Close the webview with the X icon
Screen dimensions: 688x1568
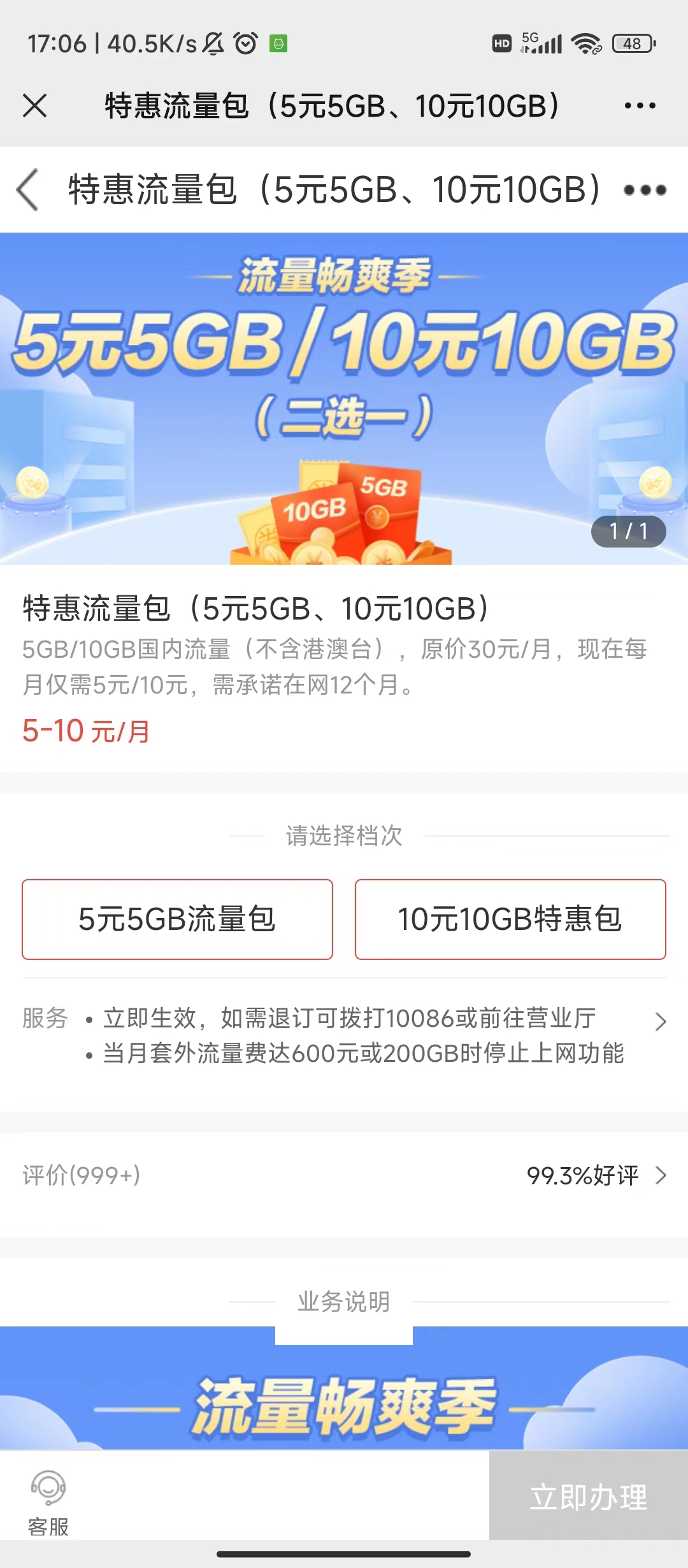34,106
